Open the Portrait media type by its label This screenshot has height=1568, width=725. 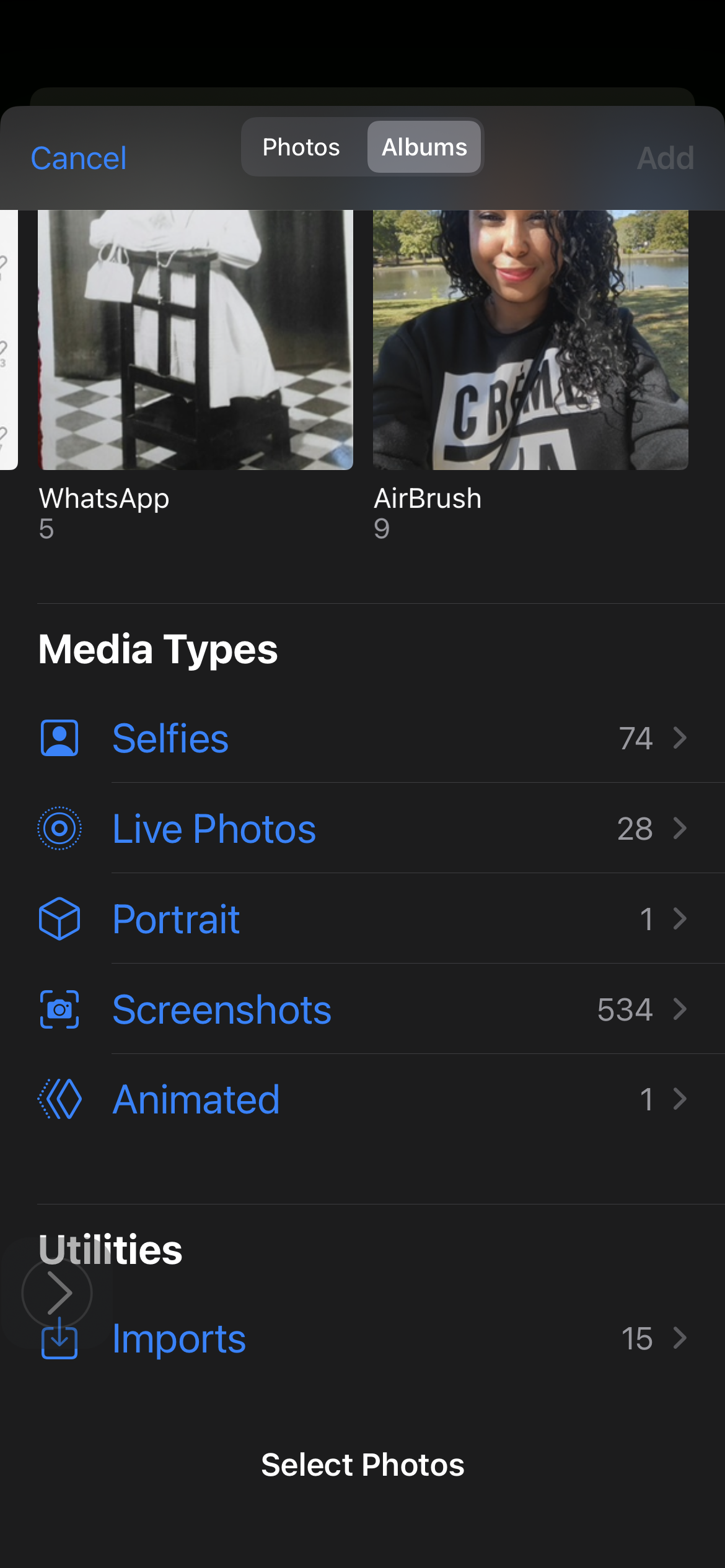[176, 918]
